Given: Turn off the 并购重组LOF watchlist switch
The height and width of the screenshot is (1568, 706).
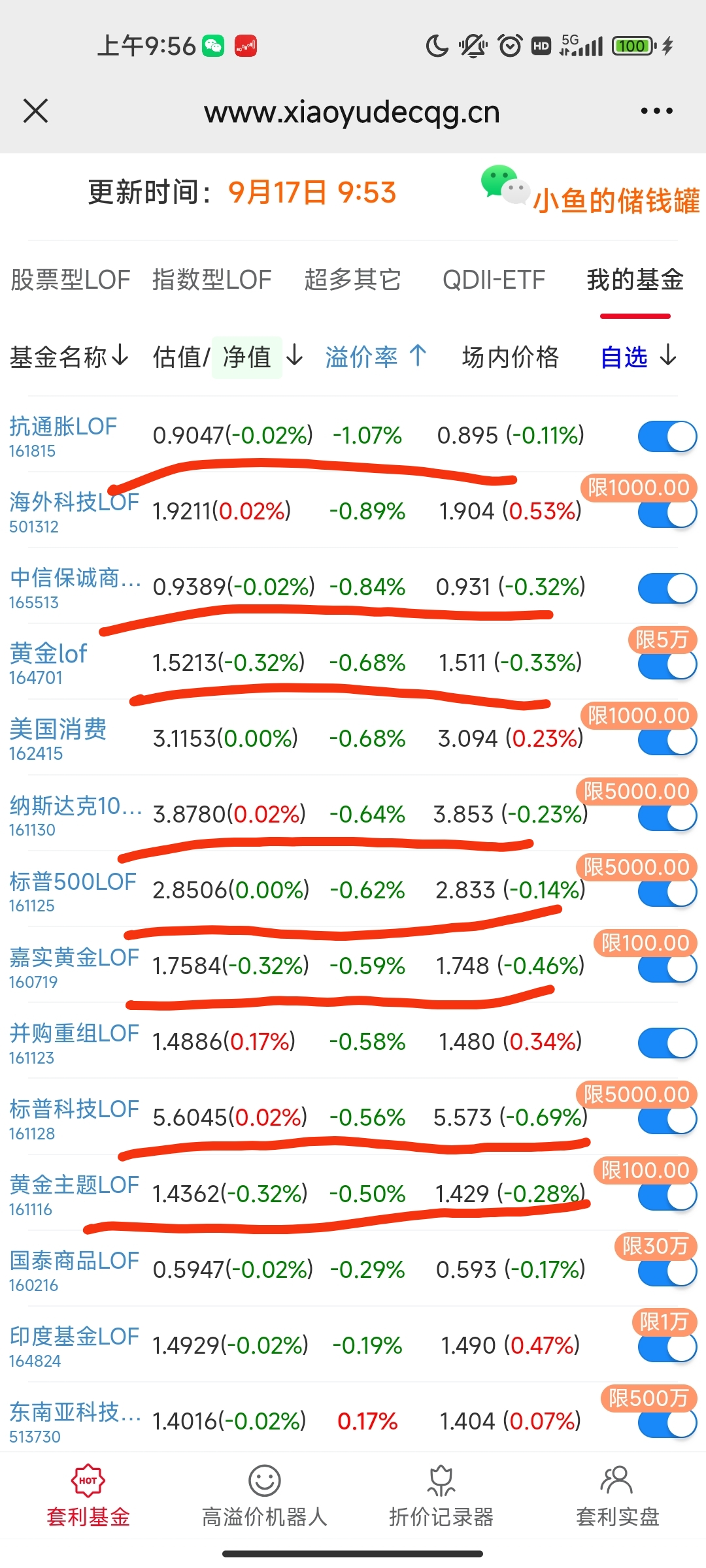Looking at the screenshot, I should click(x=667, y=1043).
